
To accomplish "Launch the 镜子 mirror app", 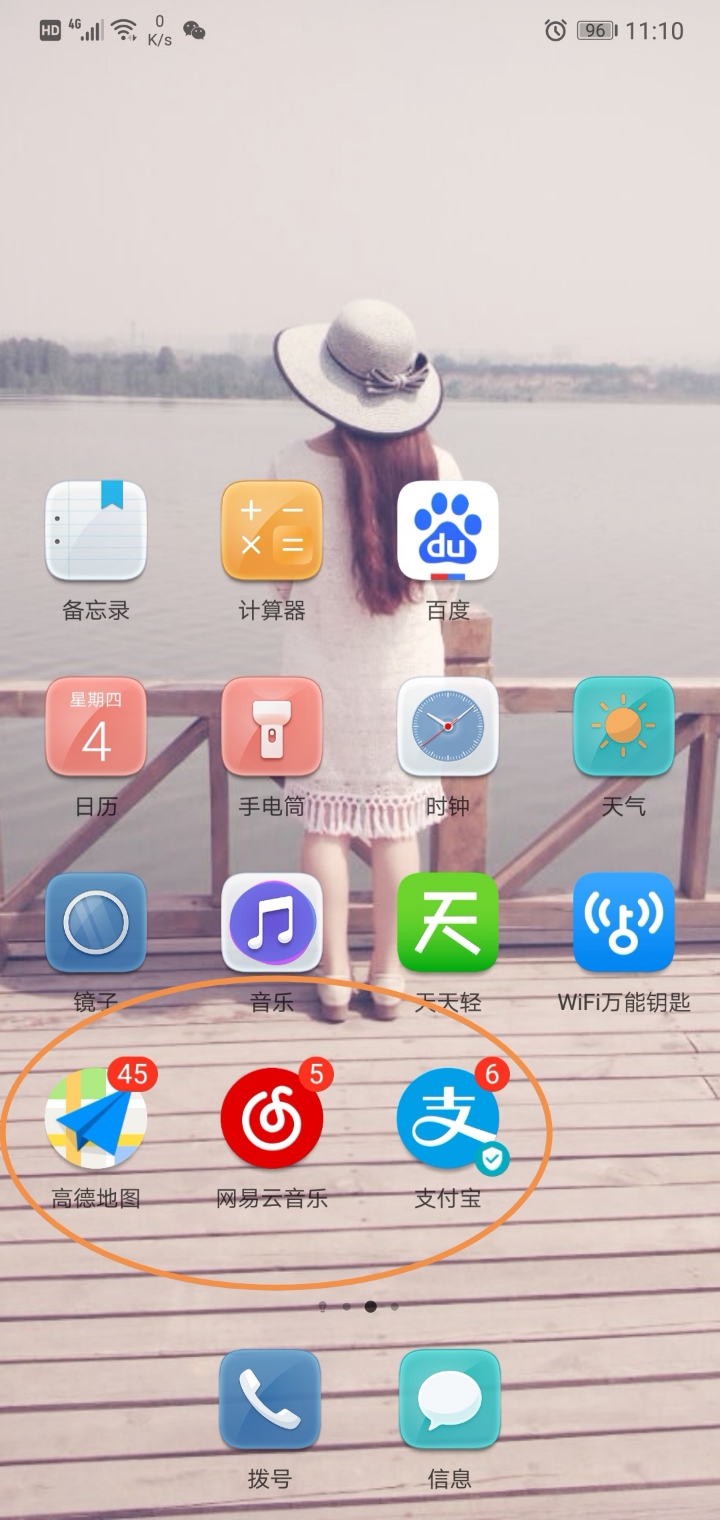I will coord(96,923).
